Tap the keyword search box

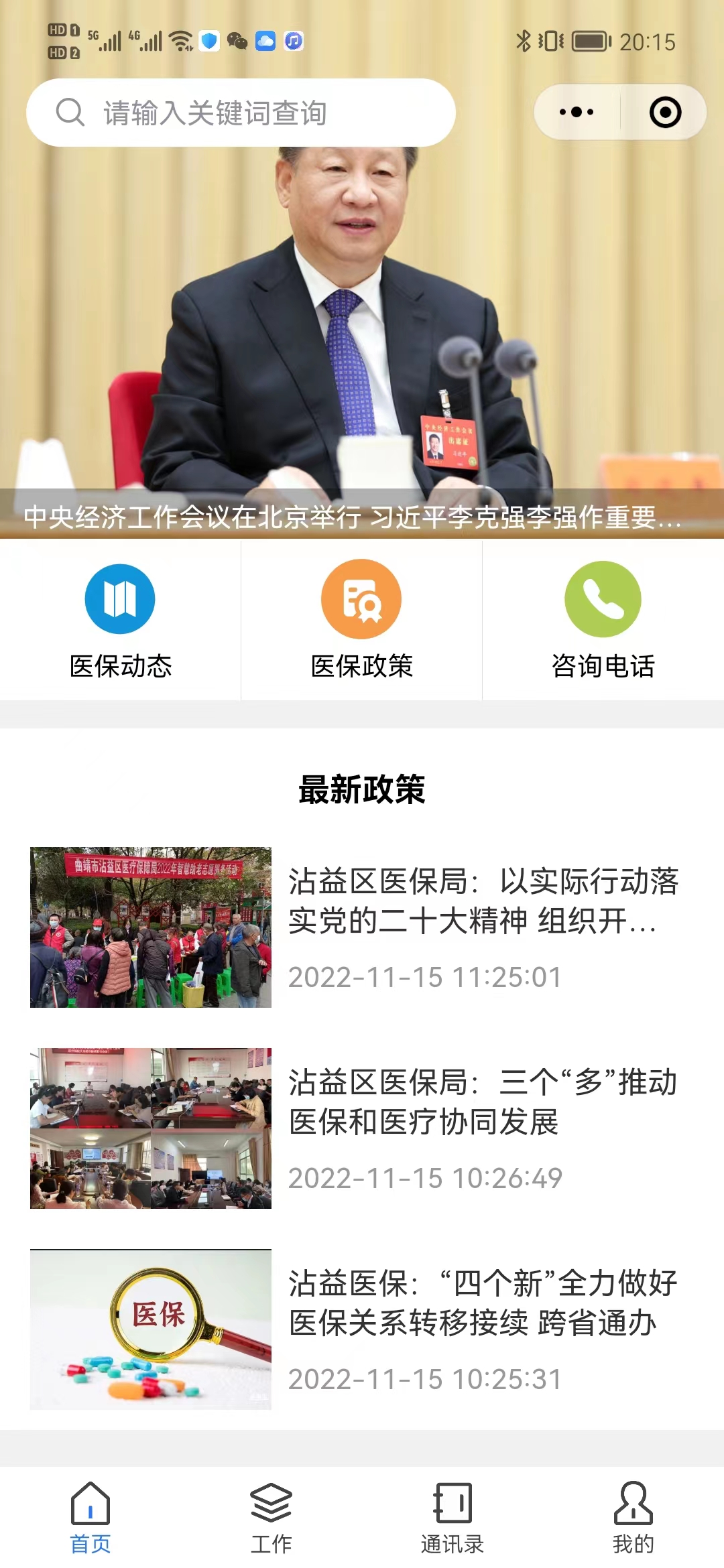[241, 113]
